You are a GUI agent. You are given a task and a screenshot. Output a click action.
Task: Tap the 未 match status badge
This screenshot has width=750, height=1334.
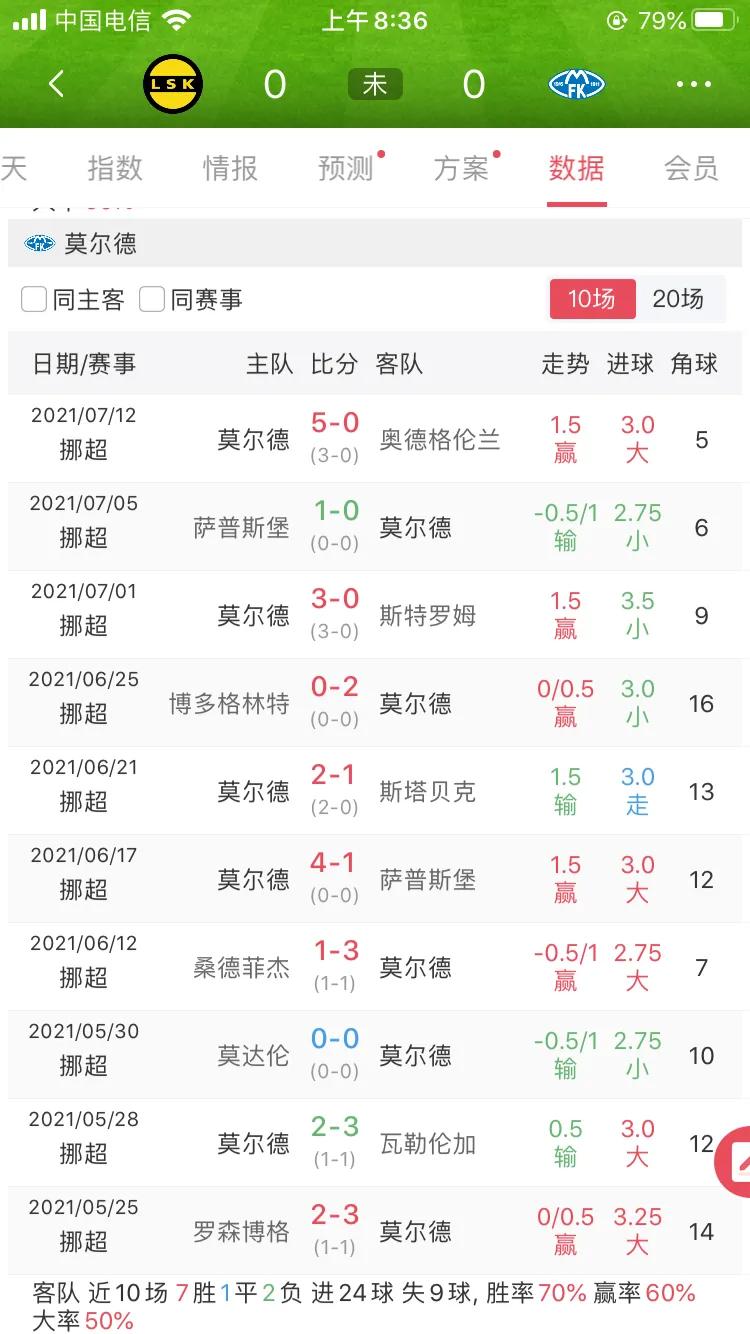374,85
